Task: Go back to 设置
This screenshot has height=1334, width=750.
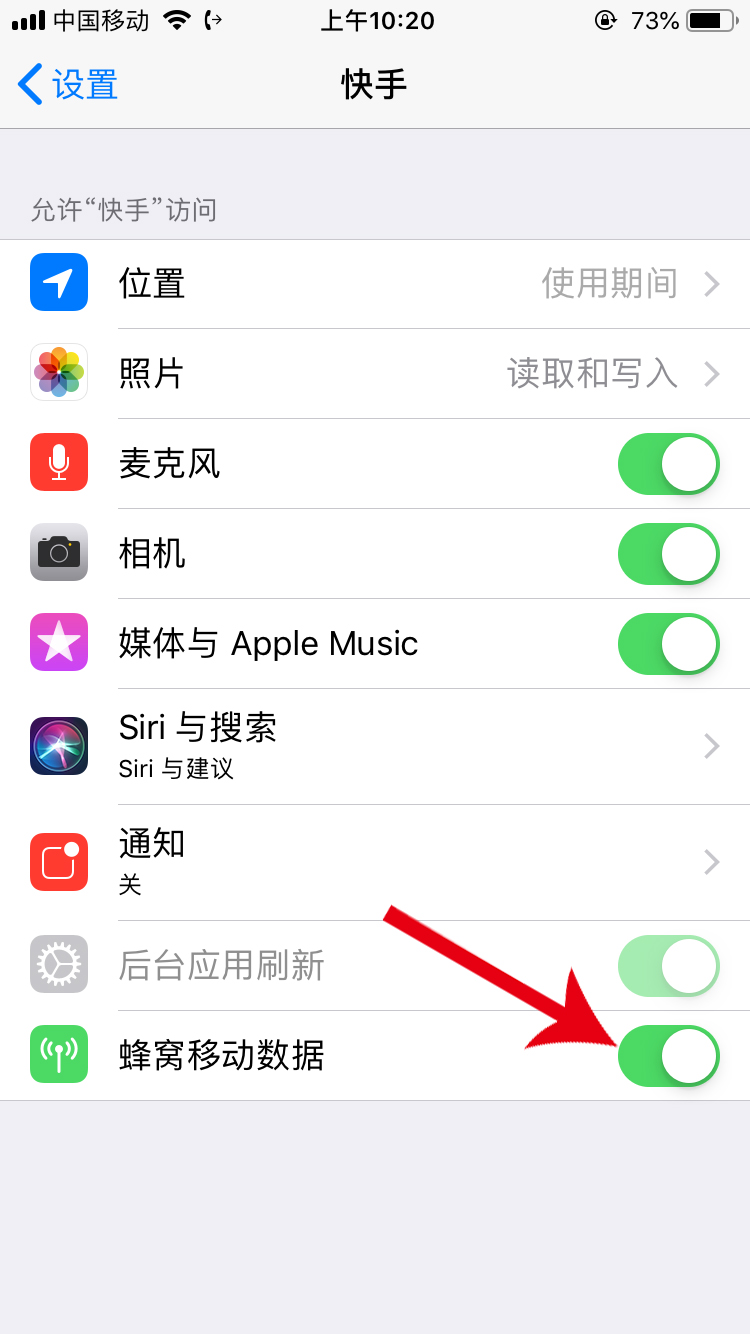Action: pyautogui.click(x=68, y=85)
